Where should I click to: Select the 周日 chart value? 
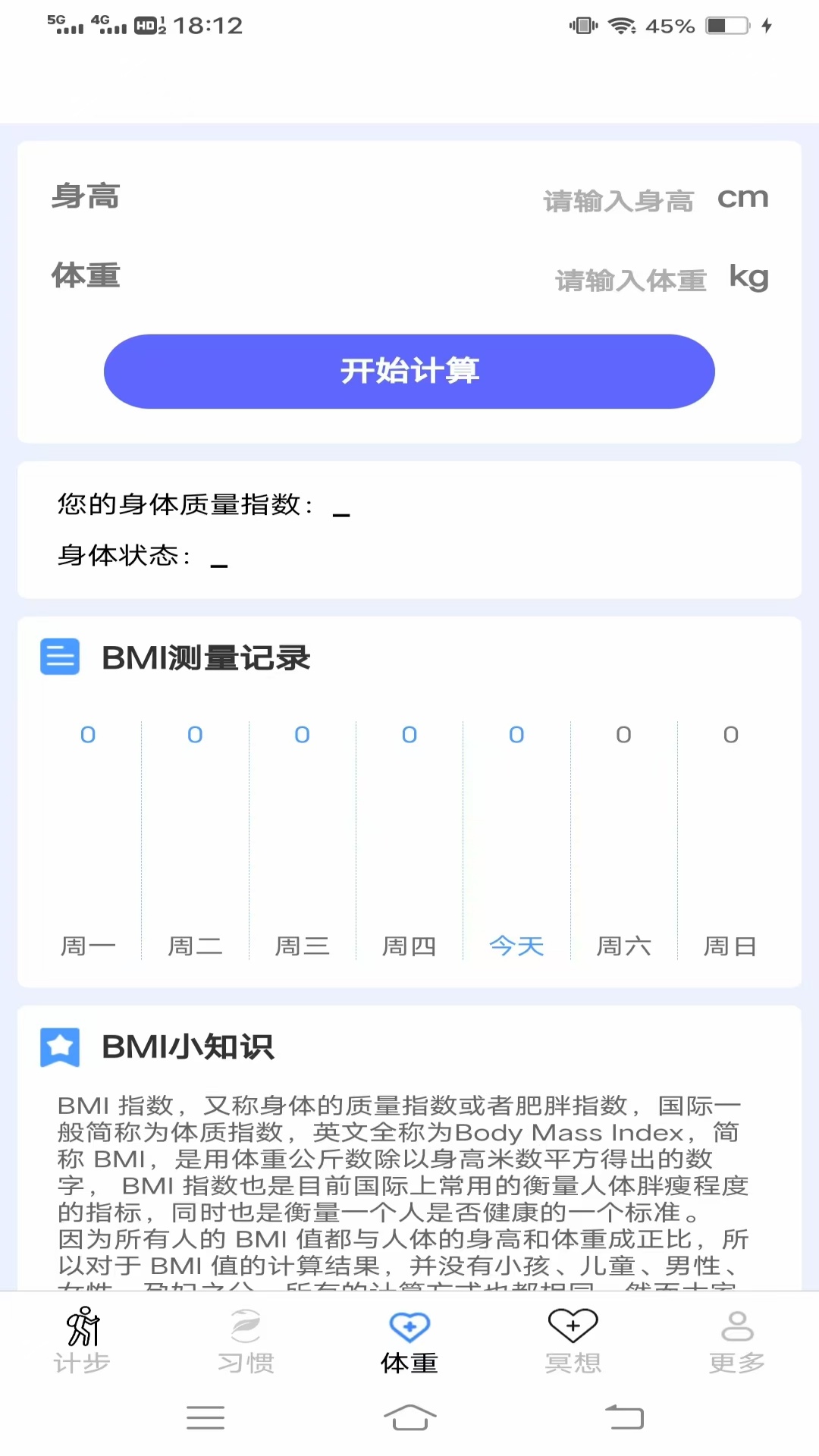click(x=730, y=945)
